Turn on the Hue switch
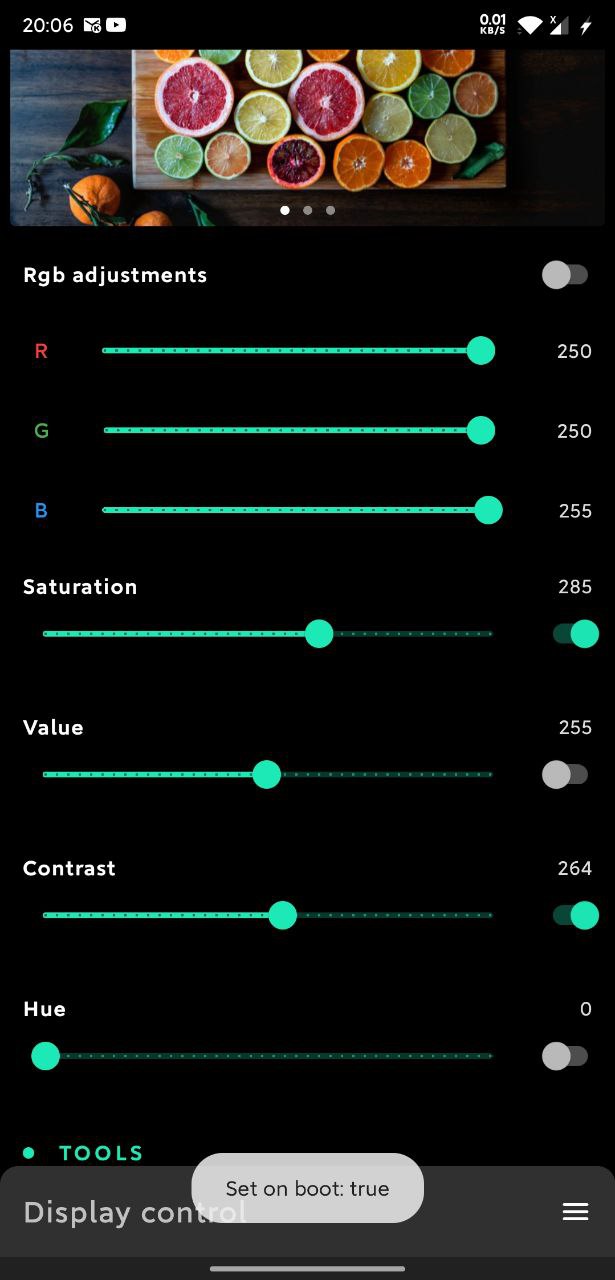615x1280 pixels. click(565, 1056)
